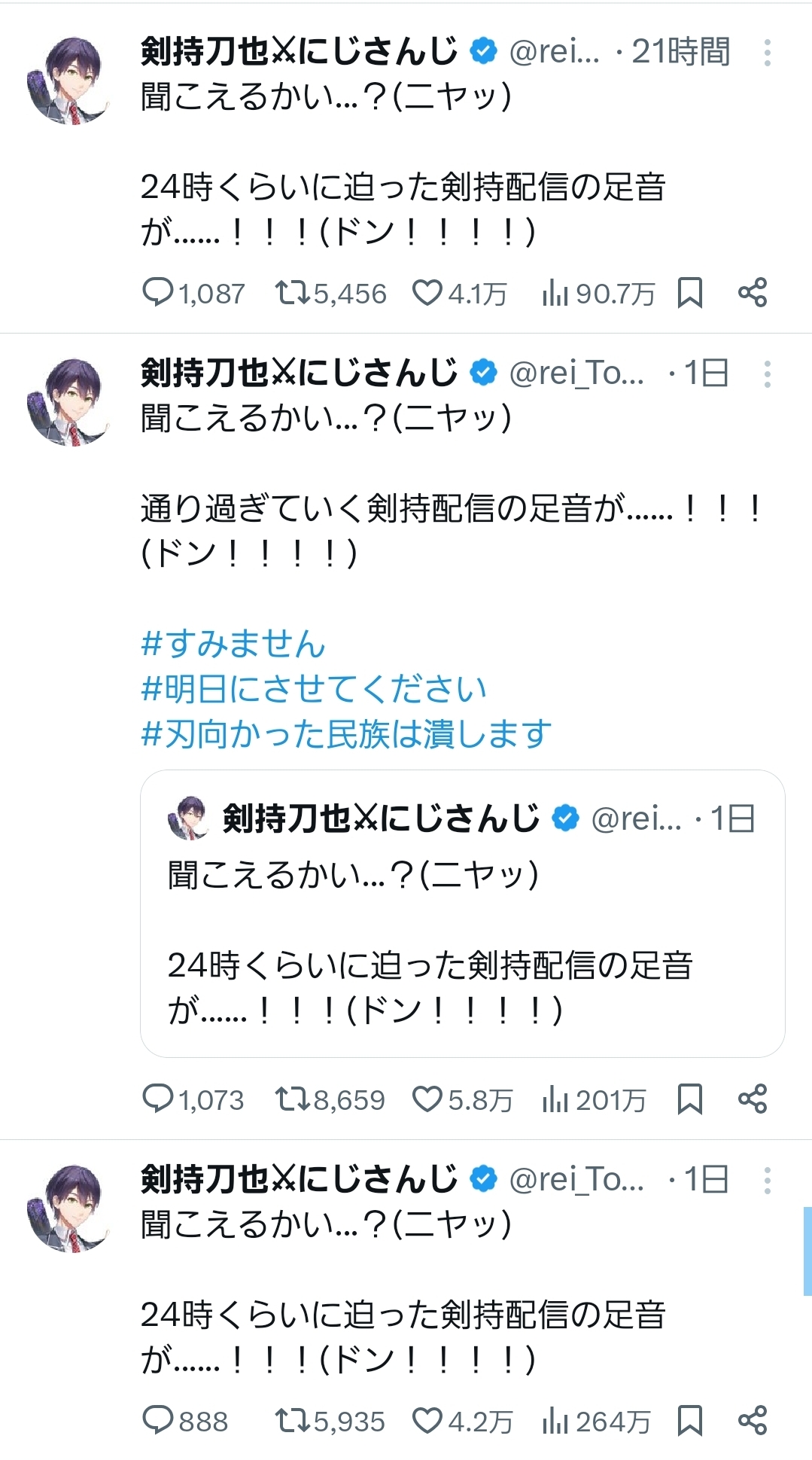The height and width of the screenshot is (1460, 812).
Task: Bookmark the post from 21時間 ago
Action: (x=689, y=293)
